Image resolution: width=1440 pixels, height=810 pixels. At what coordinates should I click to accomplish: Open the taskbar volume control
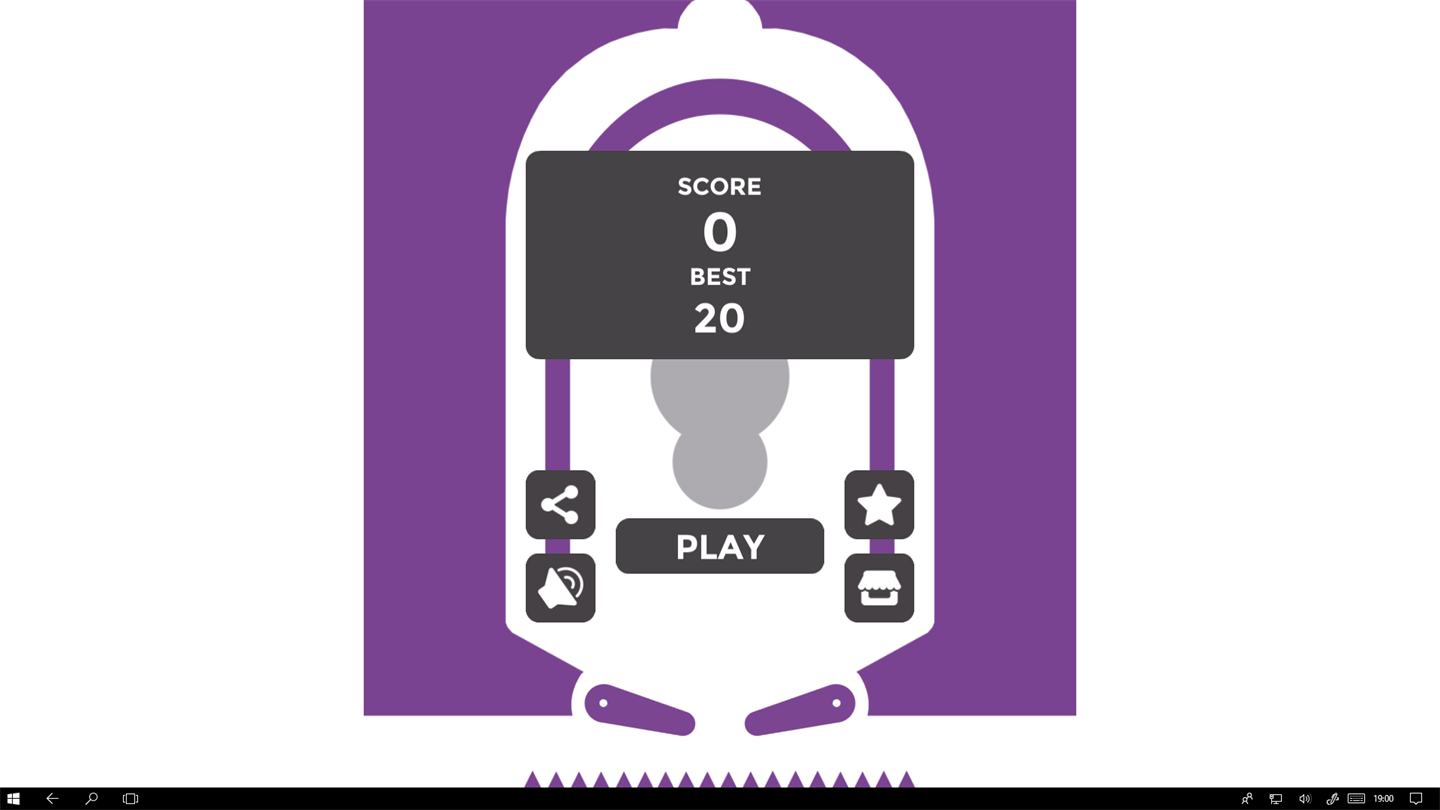point(1304,798)
